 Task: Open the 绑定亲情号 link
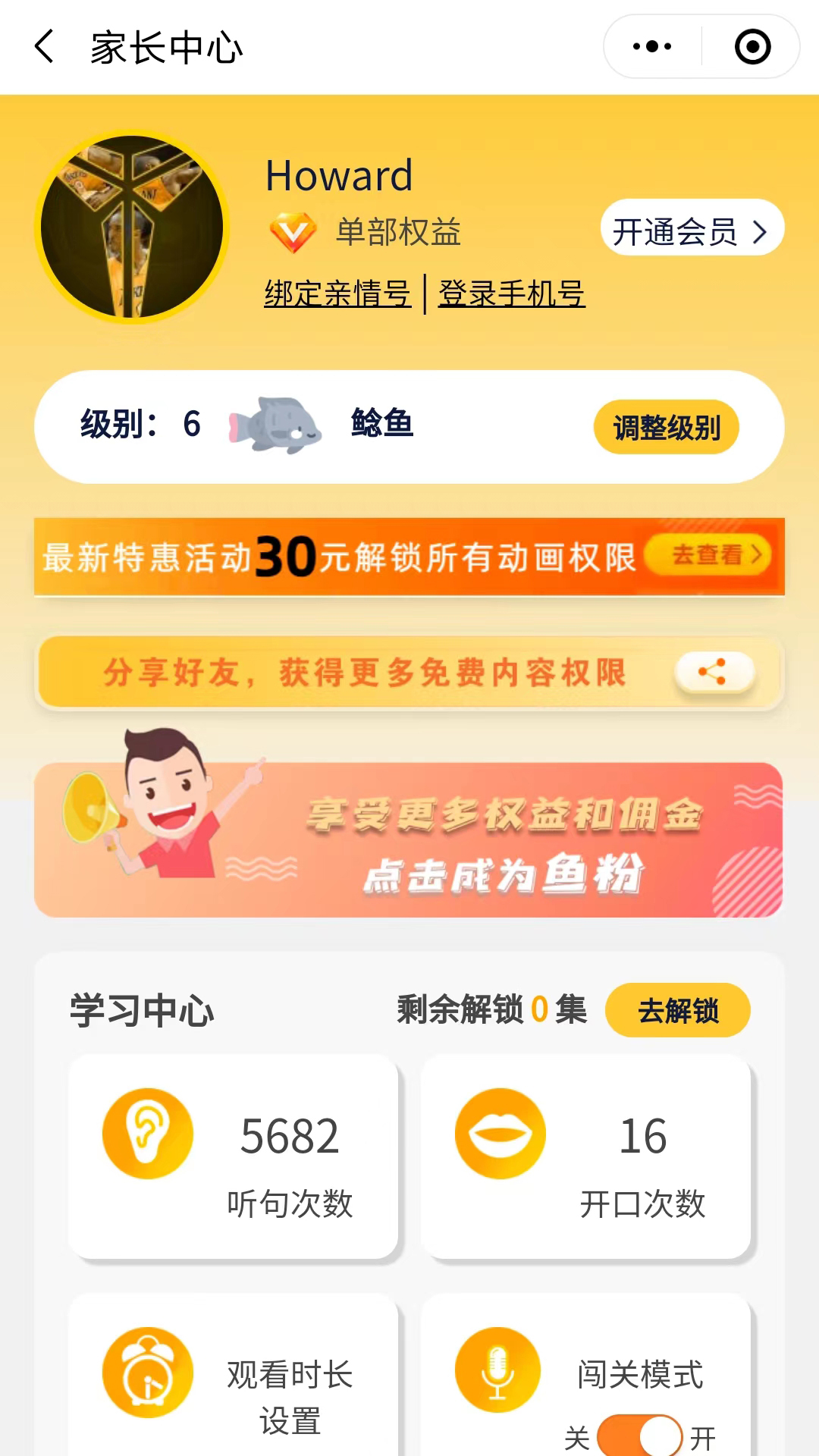(x=337, y=294)
